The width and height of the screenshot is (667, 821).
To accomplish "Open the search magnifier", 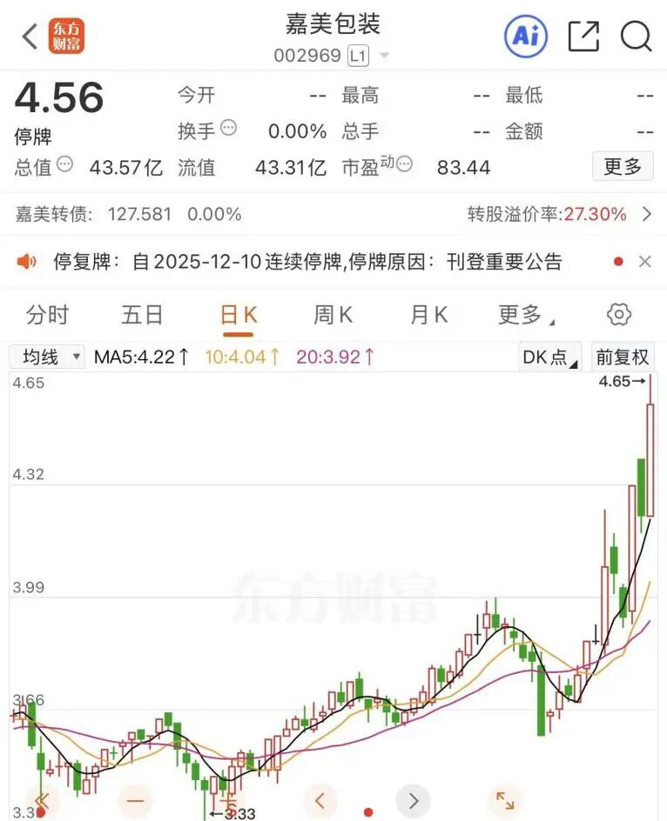I will click(636, 36).
